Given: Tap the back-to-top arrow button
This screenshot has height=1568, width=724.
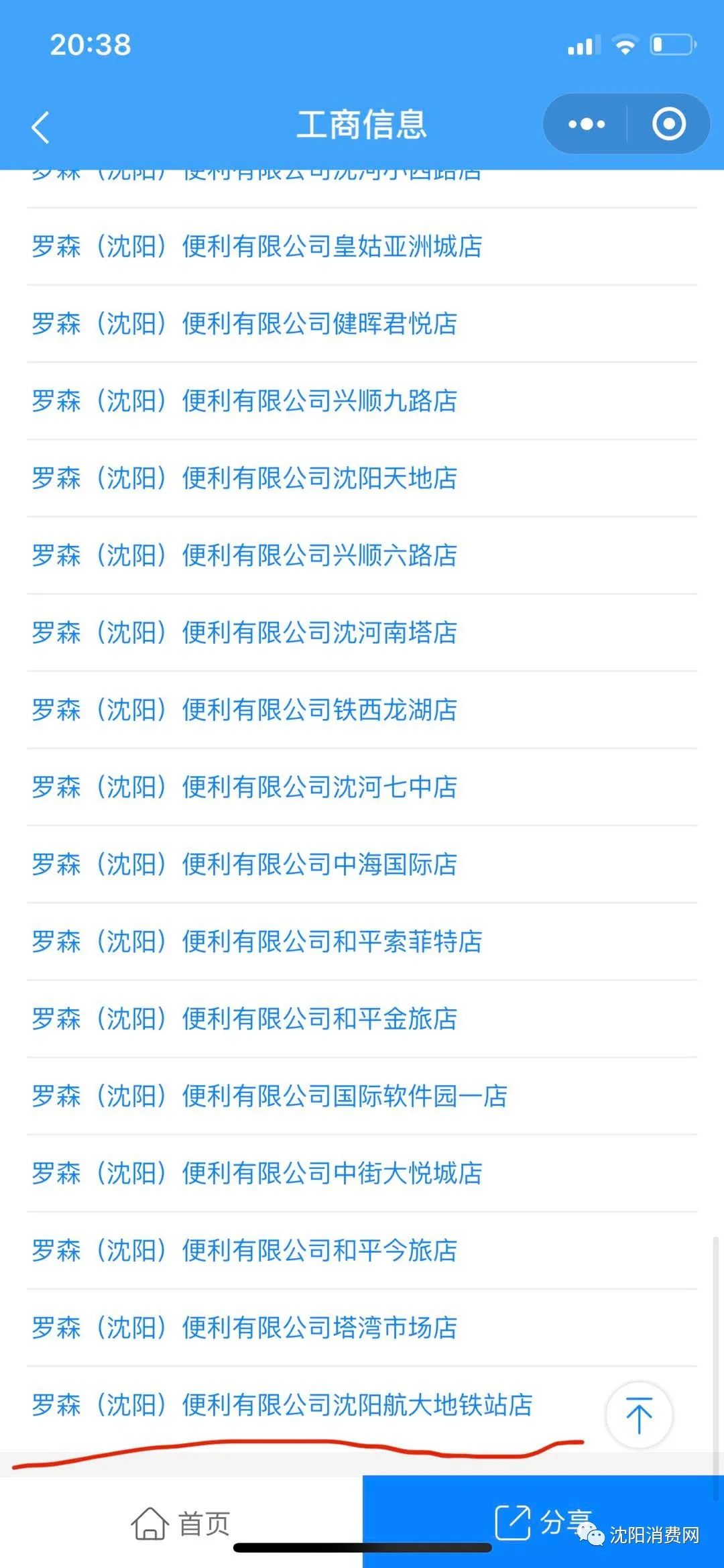Looking at the screenshot, I should pyautogui.click(x=639, y=1415).
